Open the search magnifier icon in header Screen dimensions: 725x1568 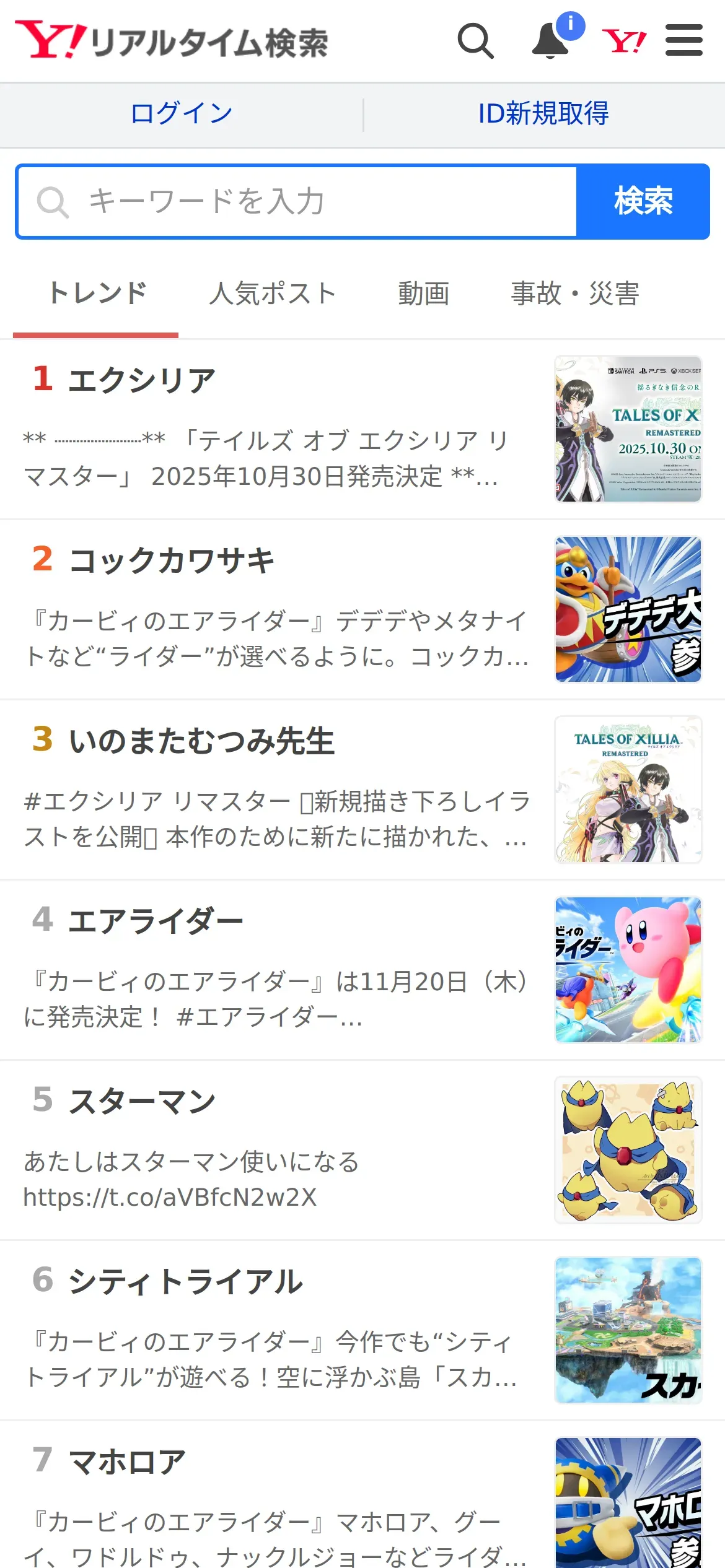pos(475,41)
